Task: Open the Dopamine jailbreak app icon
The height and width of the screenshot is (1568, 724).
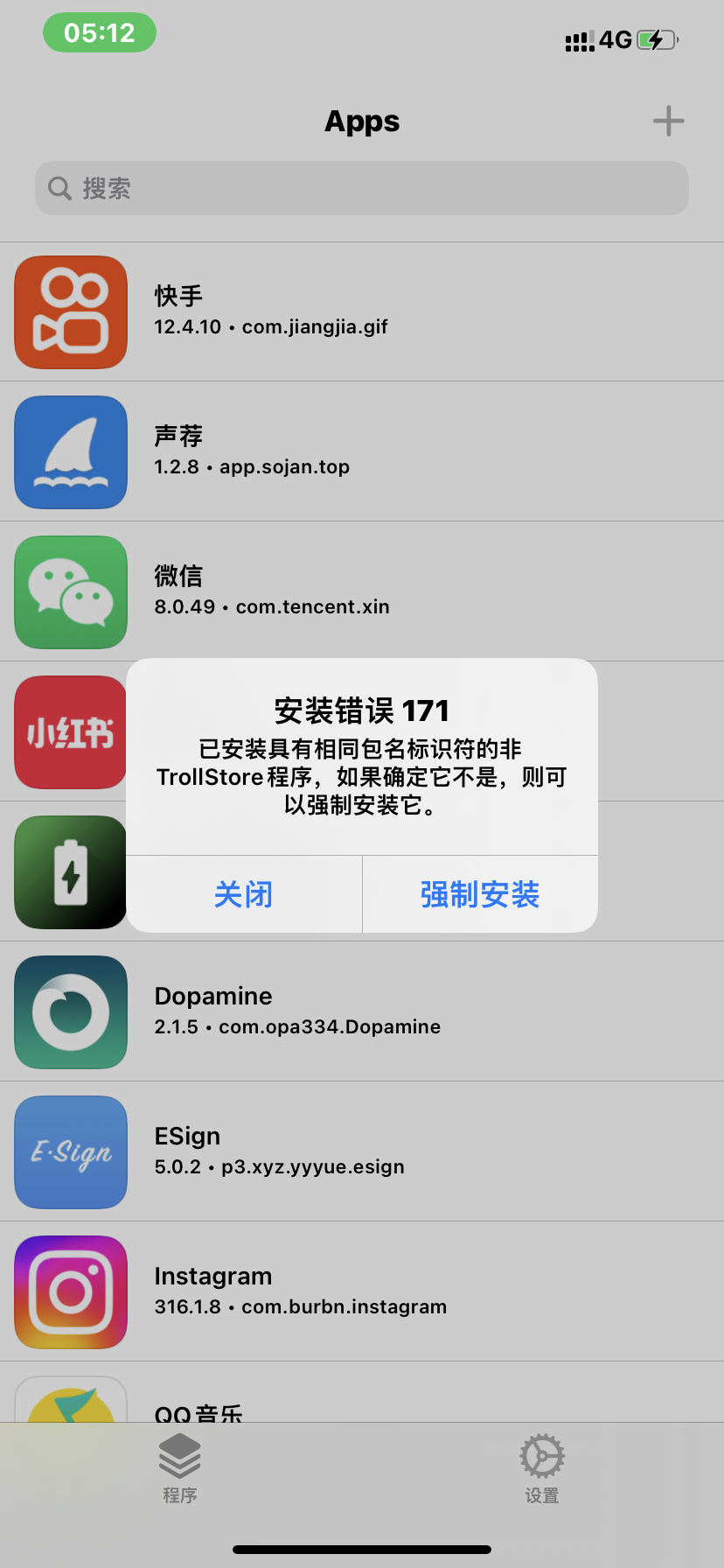Action: [x=70, y=1012]
